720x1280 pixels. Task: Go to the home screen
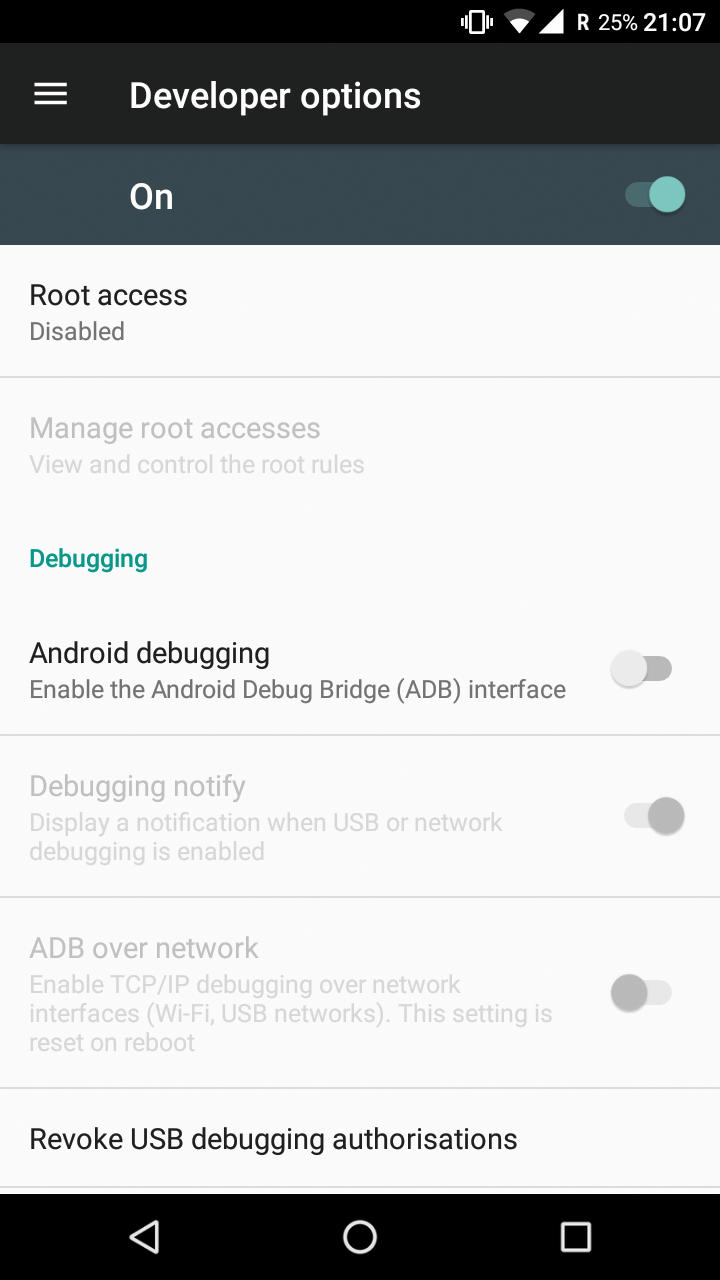point(360,1237)
